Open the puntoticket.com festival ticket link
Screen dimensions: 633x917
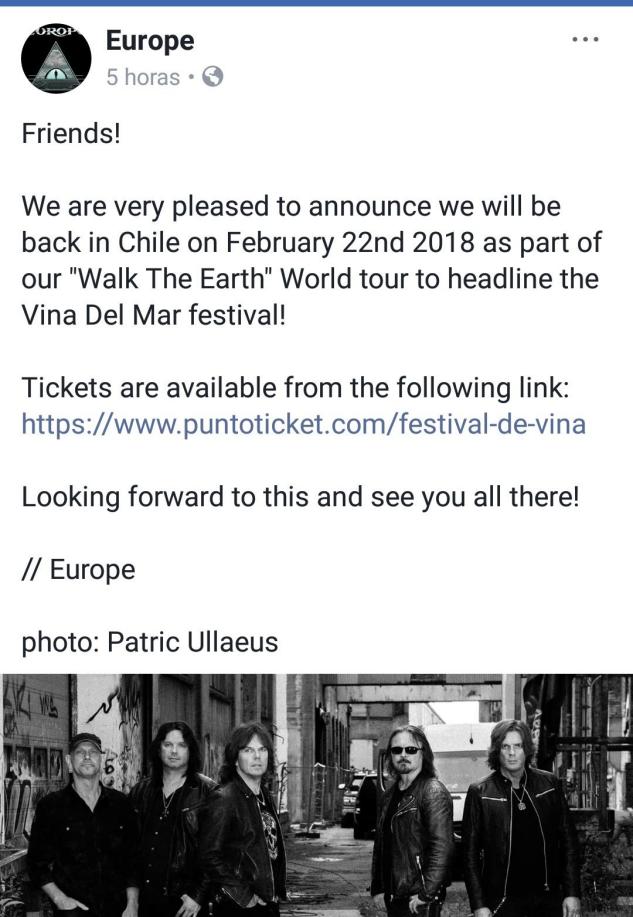pyautogui.click(x=303, y=424)
